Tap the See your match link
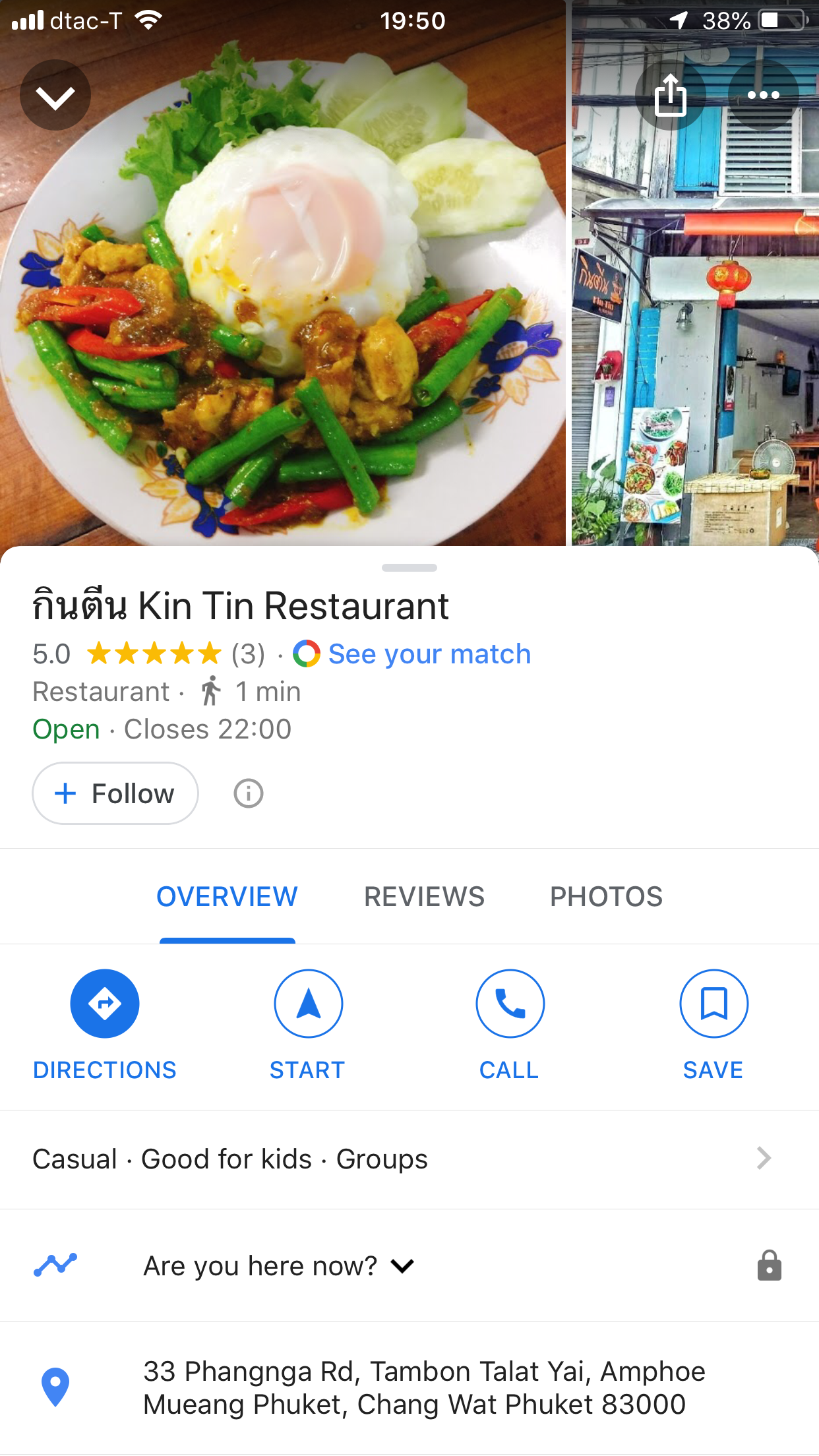 pos(429,654)
